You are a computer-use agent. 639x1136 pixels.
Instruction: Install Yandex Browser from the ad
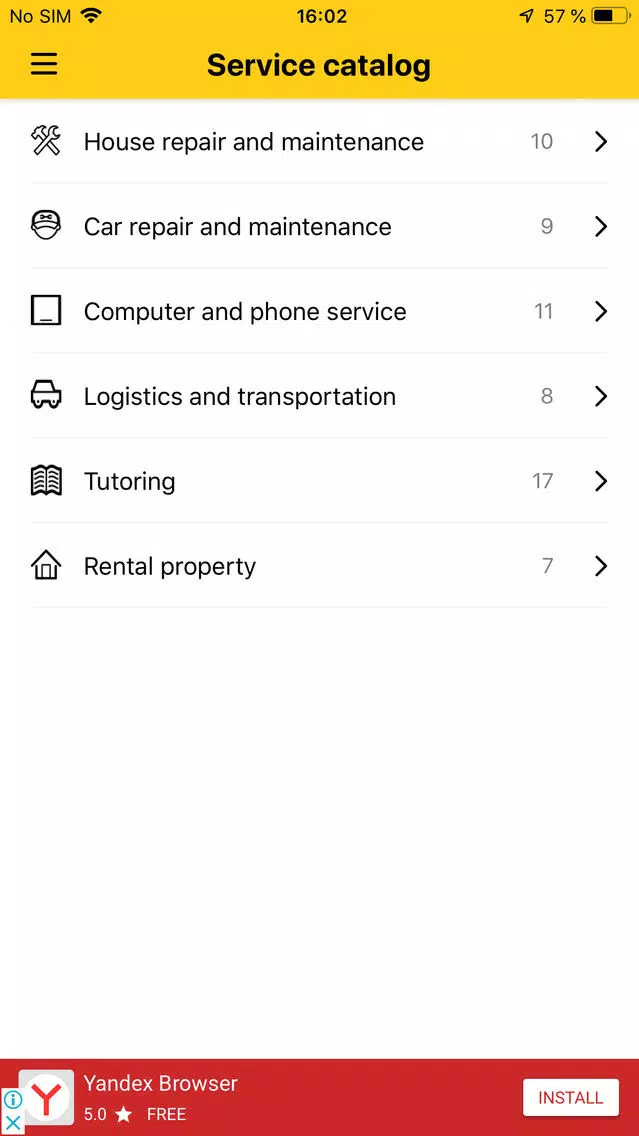point(571,1098)
